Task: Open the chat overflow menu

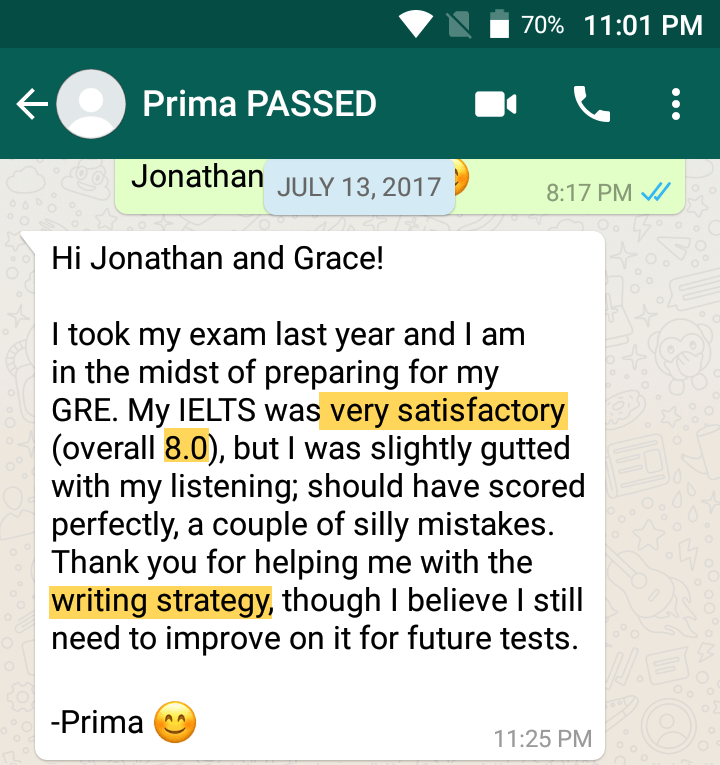Action: point(677,104)
